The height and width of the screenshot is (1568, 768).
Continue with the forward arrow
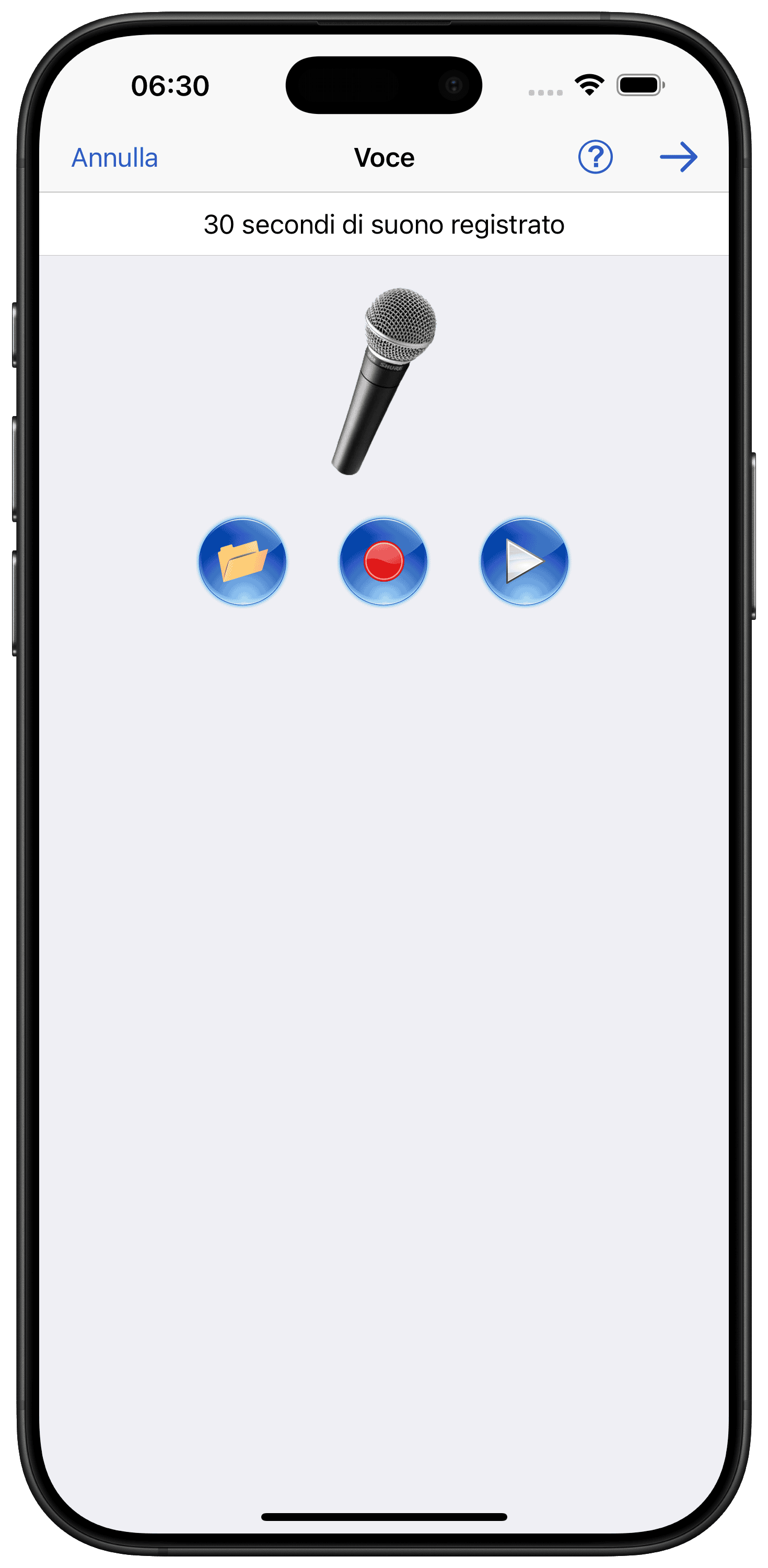(678, 157)
